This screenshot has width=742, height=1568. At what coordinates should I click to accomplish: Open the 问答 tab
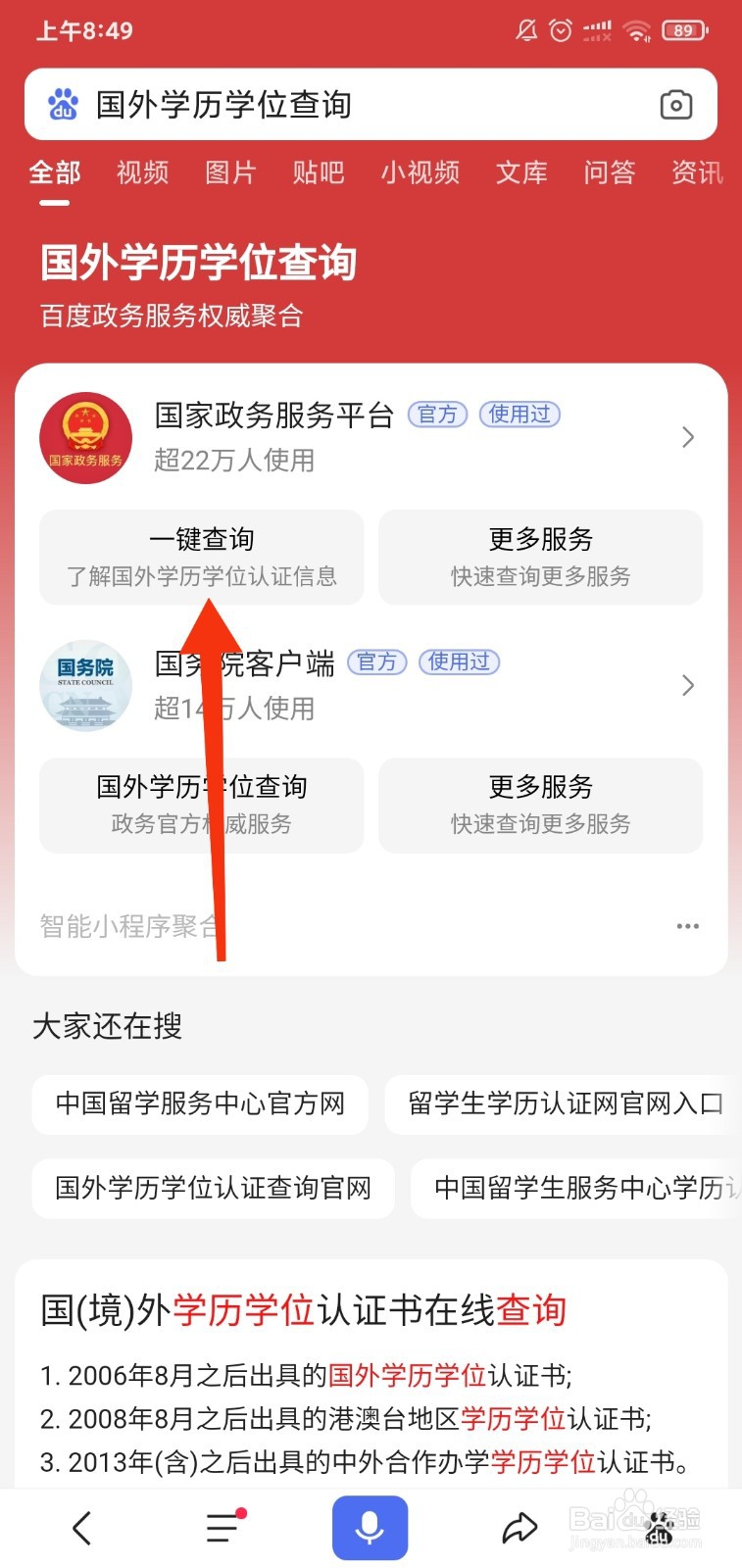[x=609, y=173]
